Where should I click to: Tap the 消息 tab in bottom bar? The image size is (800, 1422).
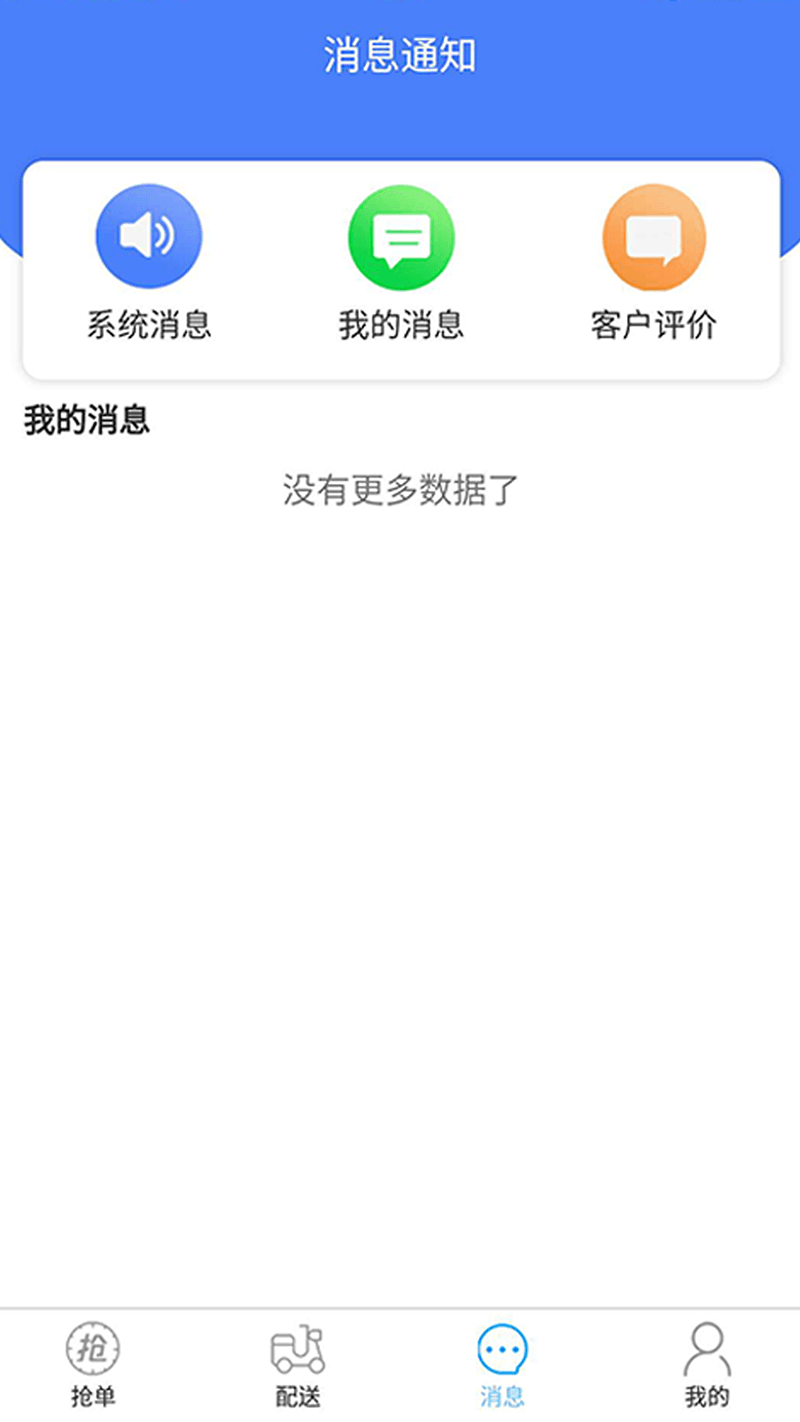[x=502, y=1365]
